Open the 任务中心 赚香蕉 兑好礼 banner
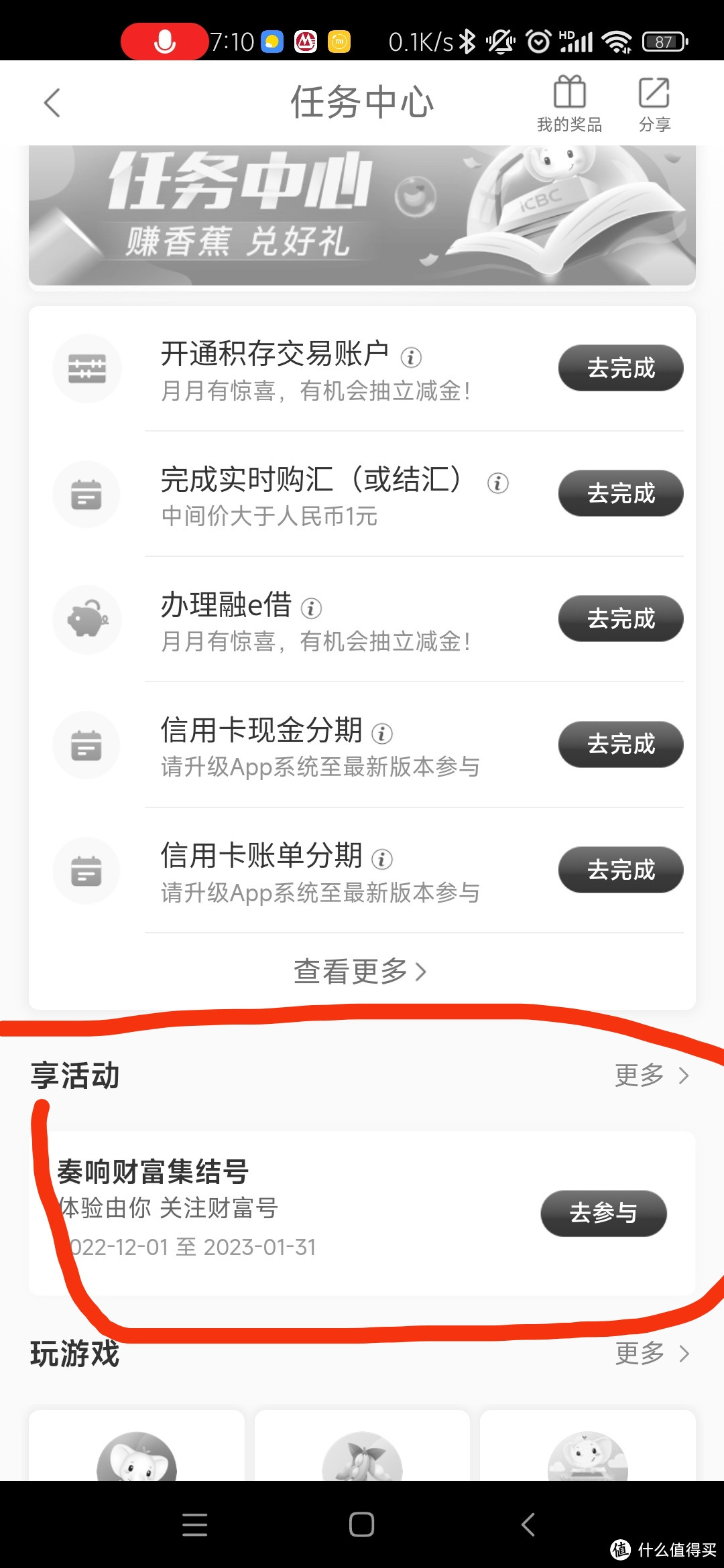 362,214
